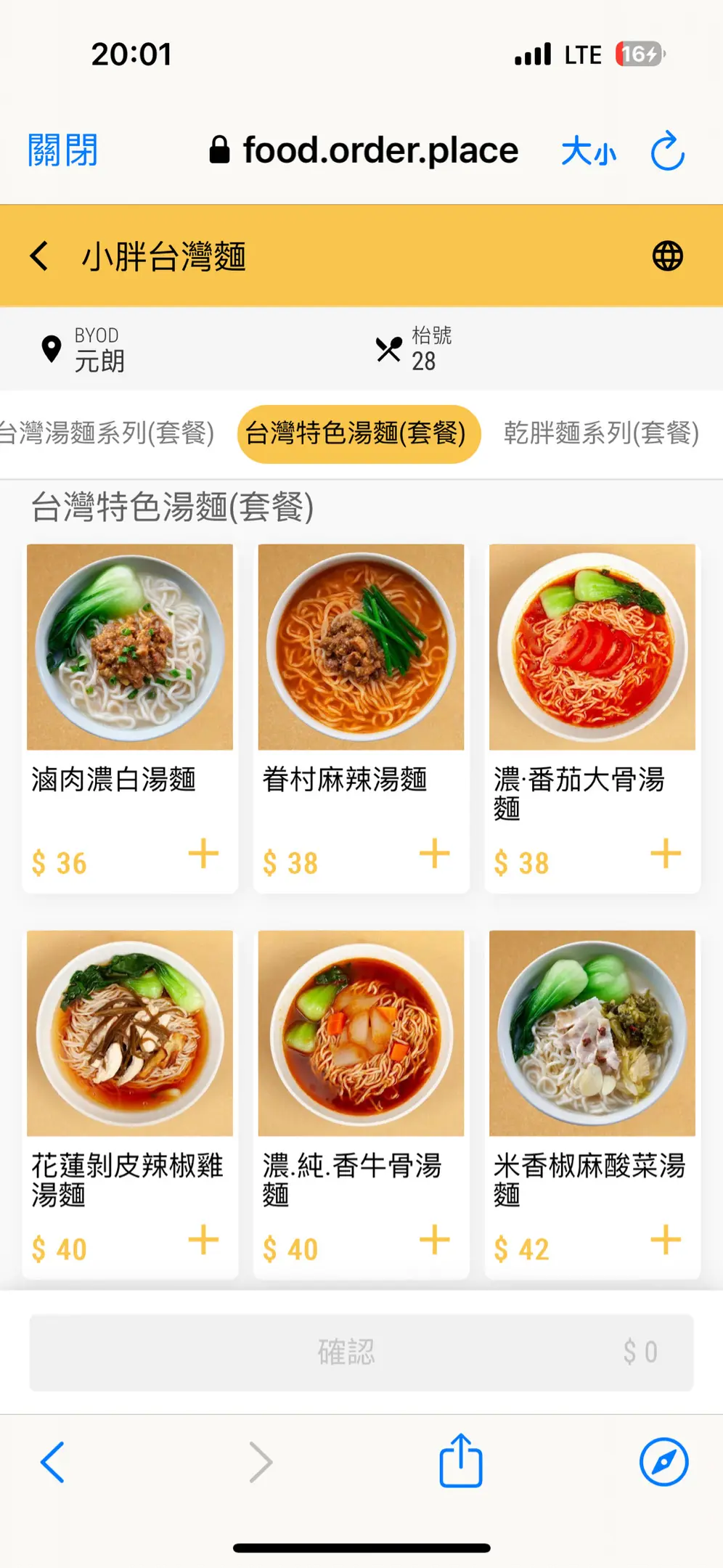Add 花蓮剝皮辣椒雞湯麵 using the plus
The image size is (723, 1568).
click(204, 1240)
